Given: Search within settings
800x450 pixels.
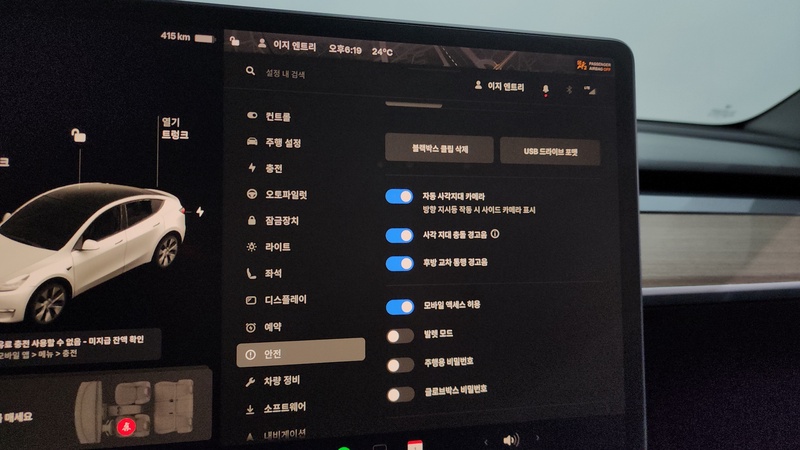Looking at the screenshot, I should coord(300,73).
